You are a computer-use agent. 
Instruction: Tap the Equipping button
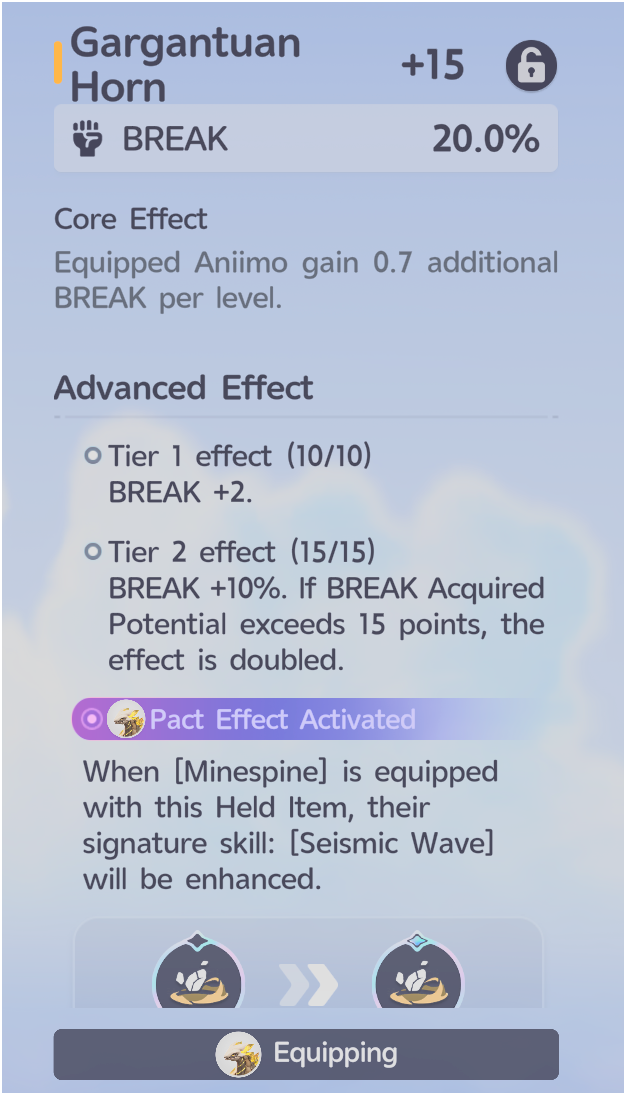point(306,1054)
